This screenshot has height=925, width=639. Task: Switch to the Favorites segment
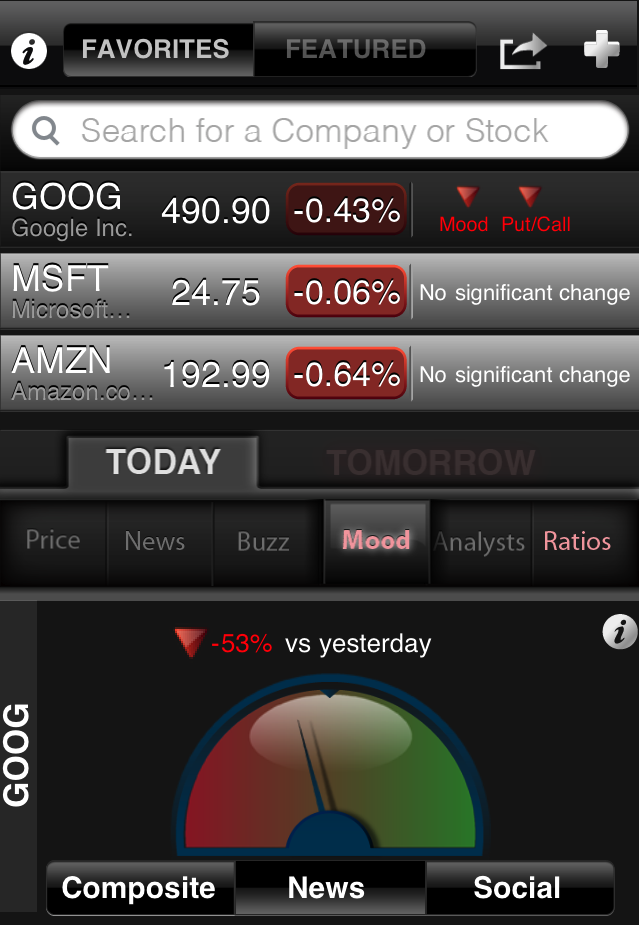coord(157,49)
